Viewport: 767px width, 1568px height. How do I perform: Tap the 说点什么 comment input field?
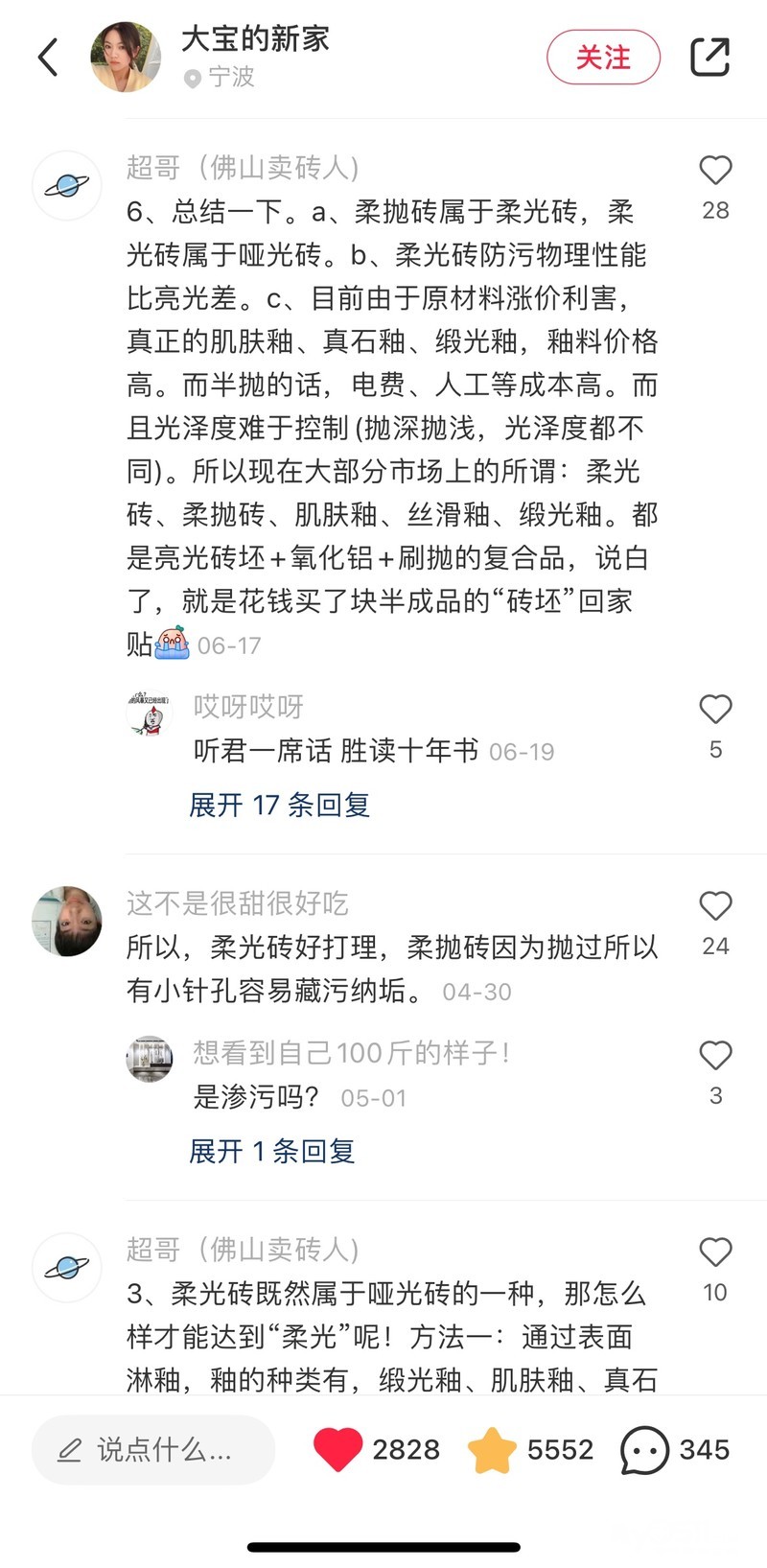[x=153, y=1449]
